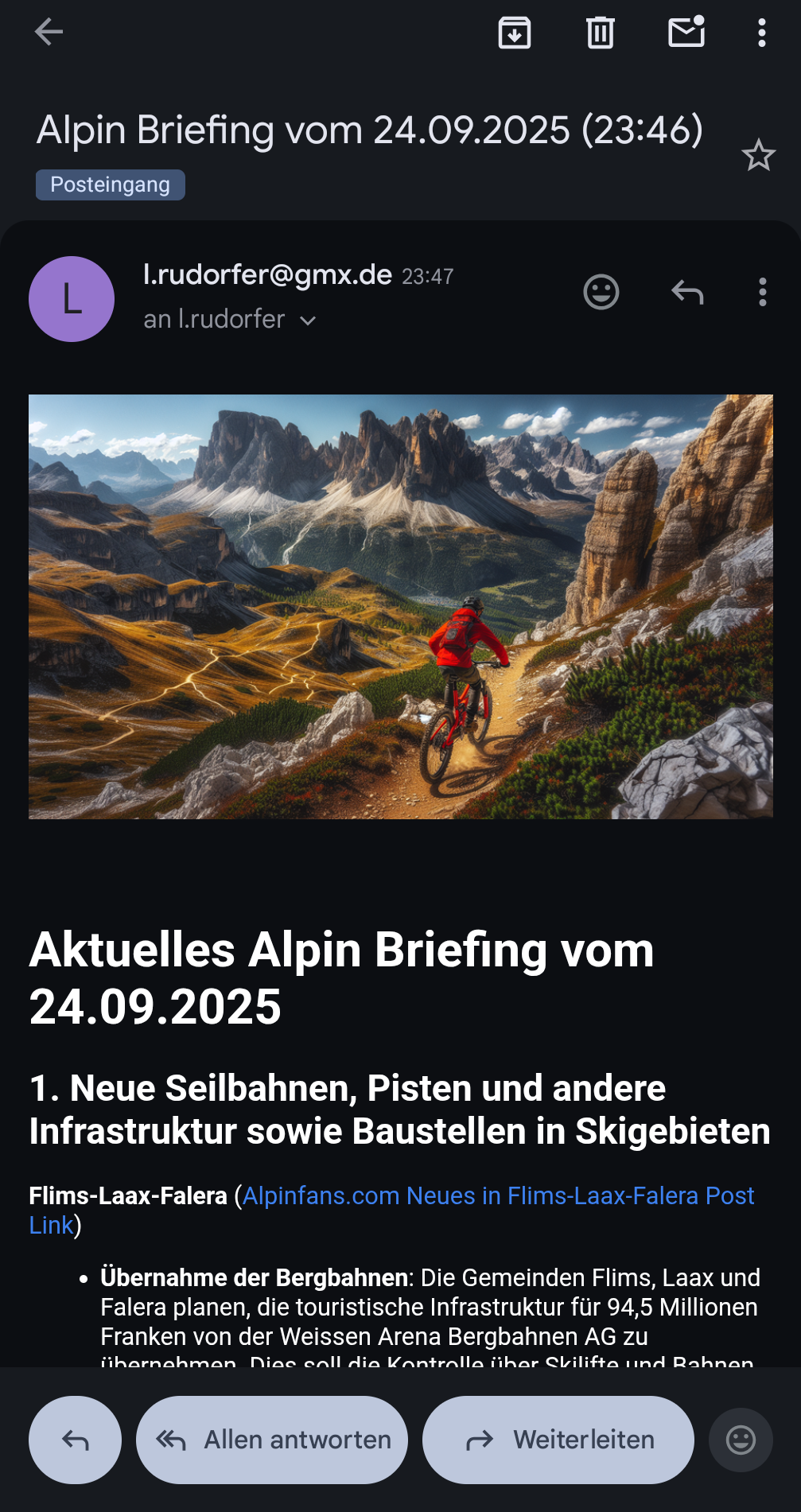This screenshot has height=1512, width=801.
Task: Choose Allen antworten
Action: (272, 1440)
